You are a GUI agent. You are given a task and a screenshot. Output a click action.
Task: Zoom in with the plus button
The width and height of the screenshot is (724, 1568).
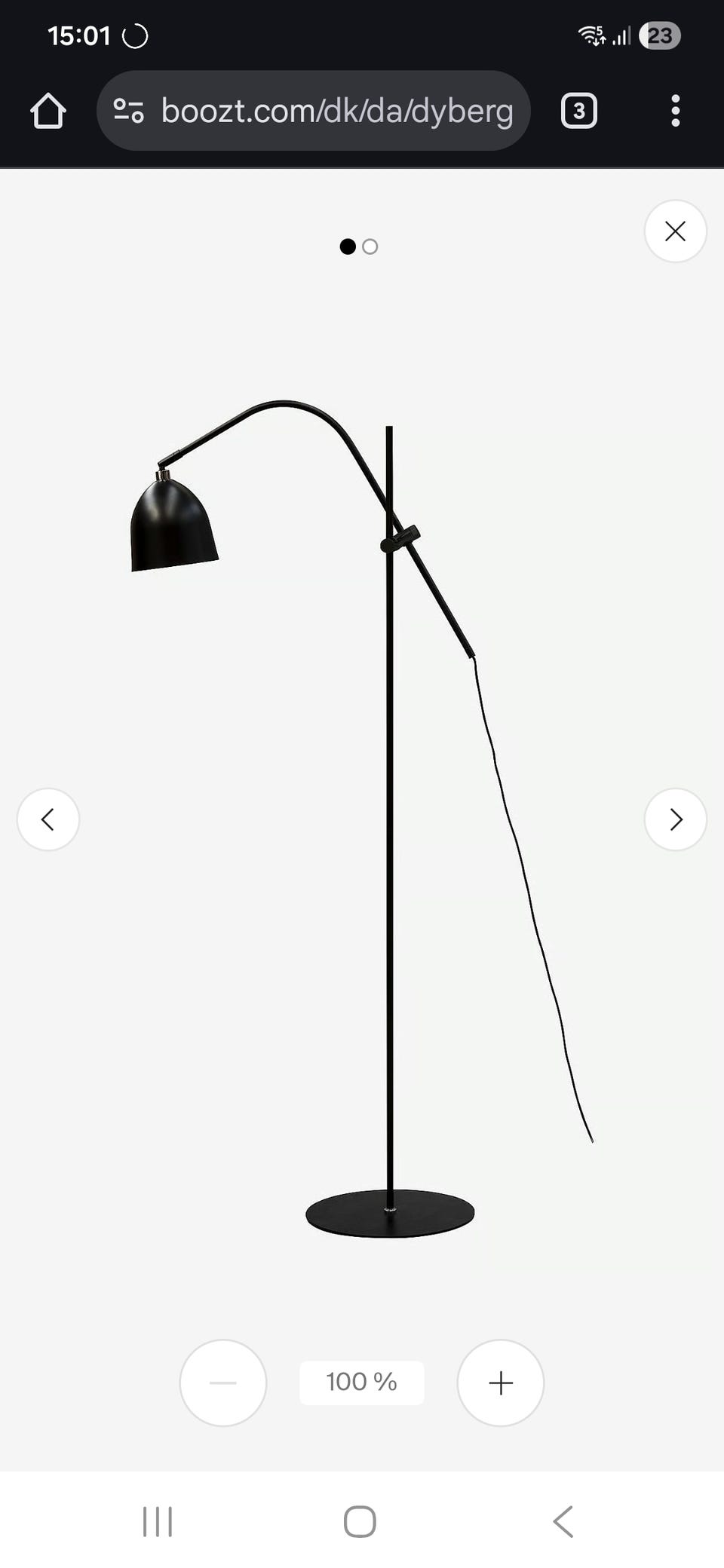point(500,1383)
